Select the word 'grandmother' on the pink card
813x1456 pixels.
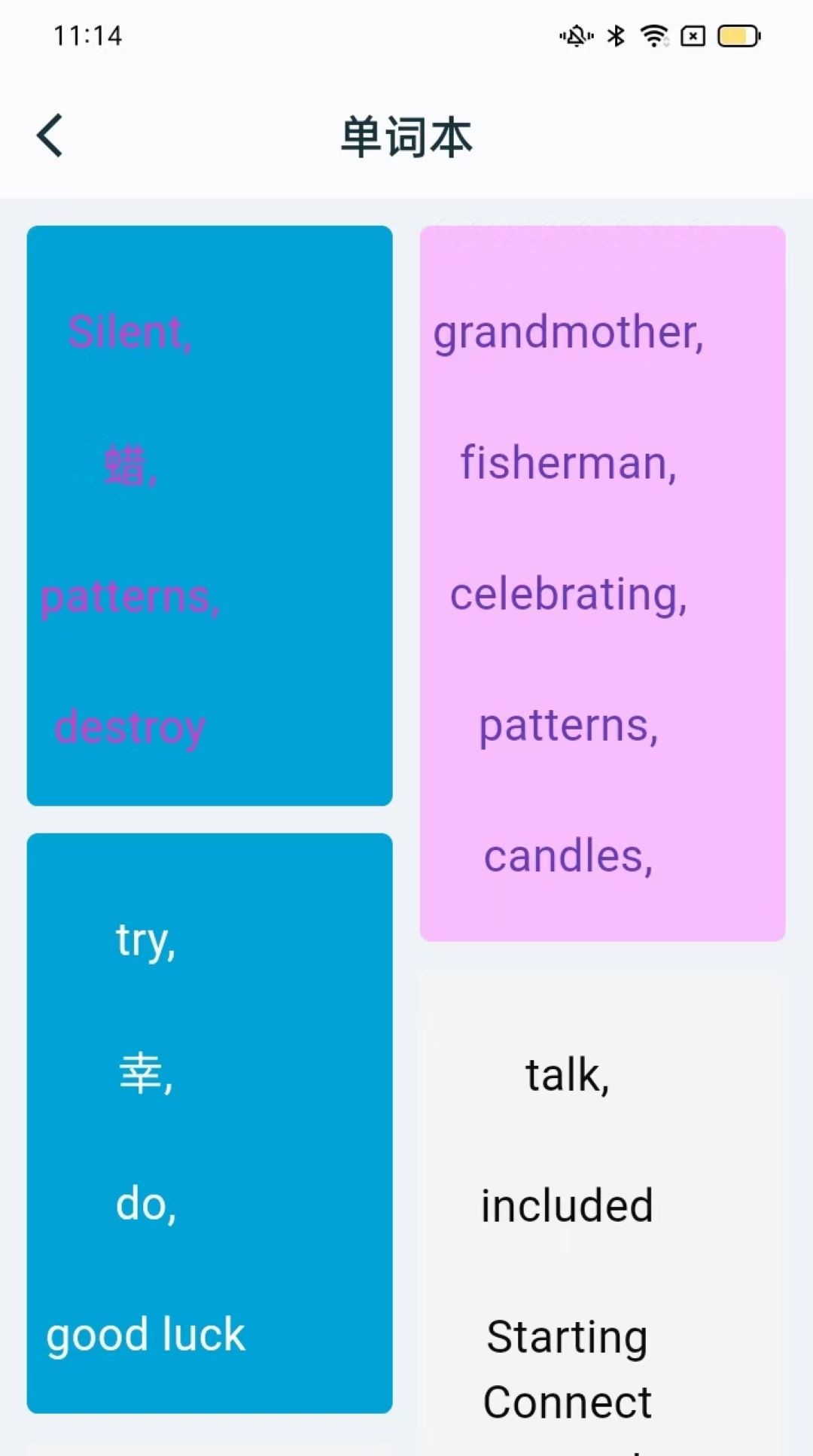pos(569,334)
